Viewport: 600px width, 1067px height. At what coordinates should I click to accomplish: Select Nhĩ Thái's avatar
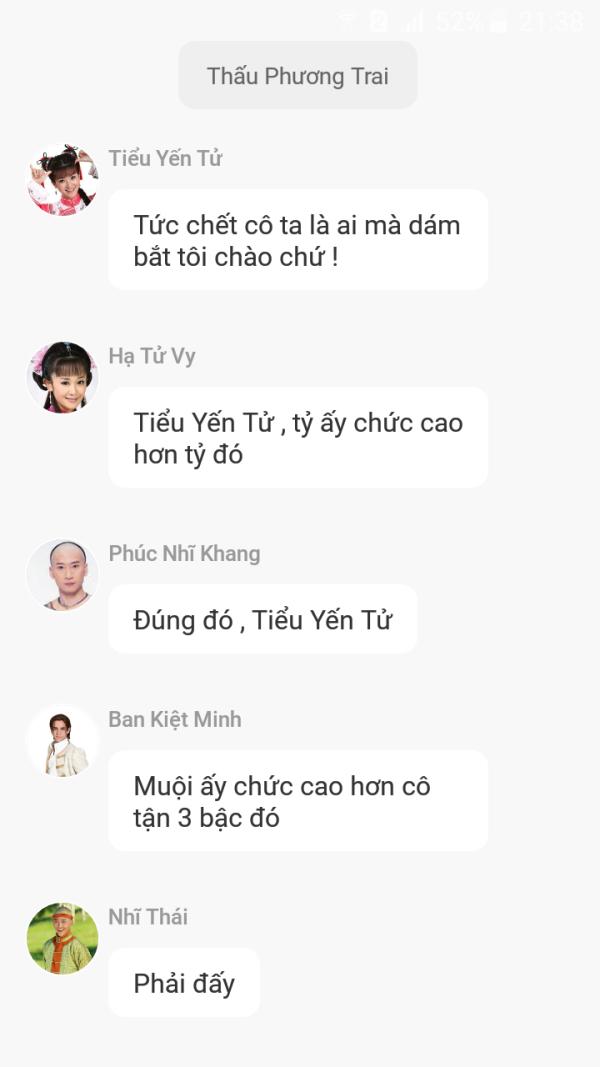click(x=62, y=938)
